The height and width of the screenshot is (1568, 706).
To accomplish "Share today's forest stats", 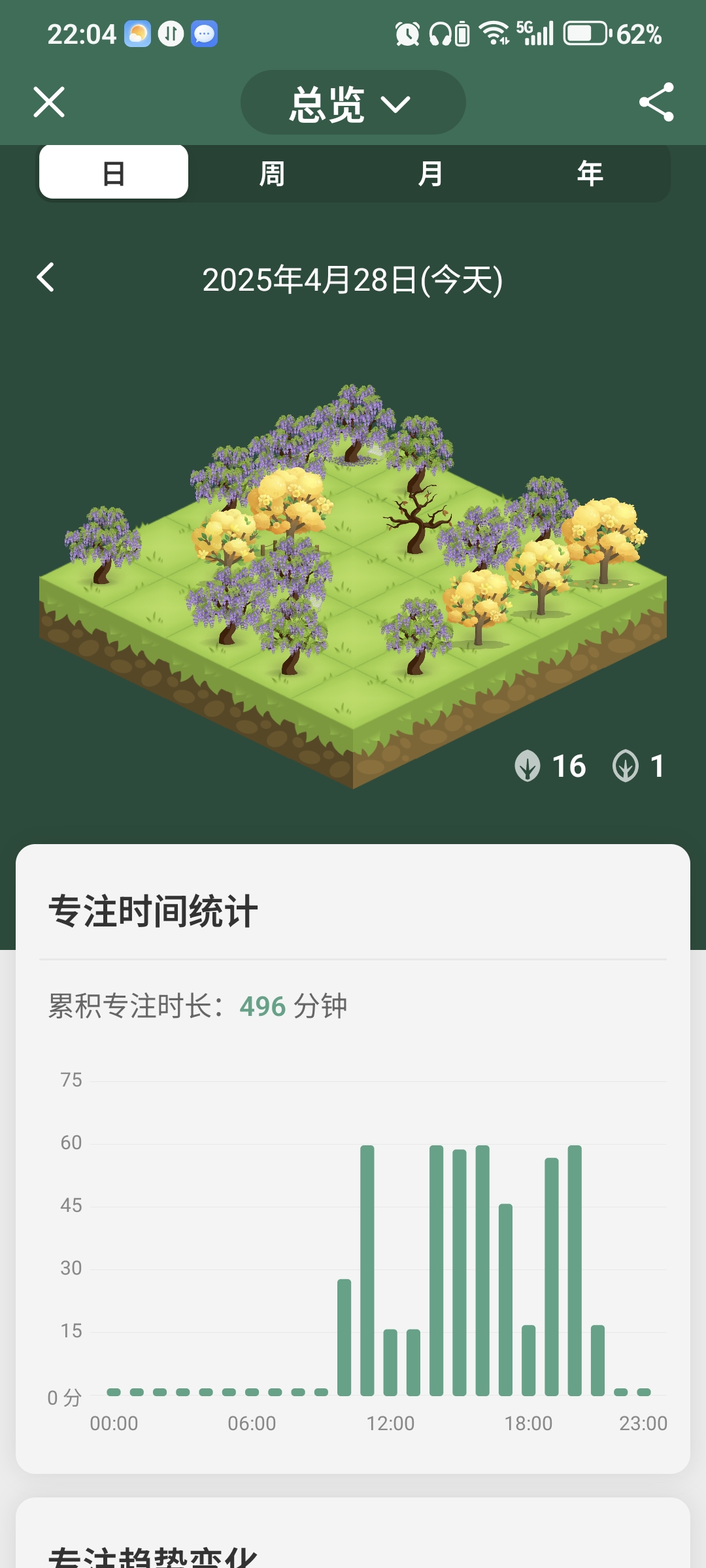I will [656, 102].
